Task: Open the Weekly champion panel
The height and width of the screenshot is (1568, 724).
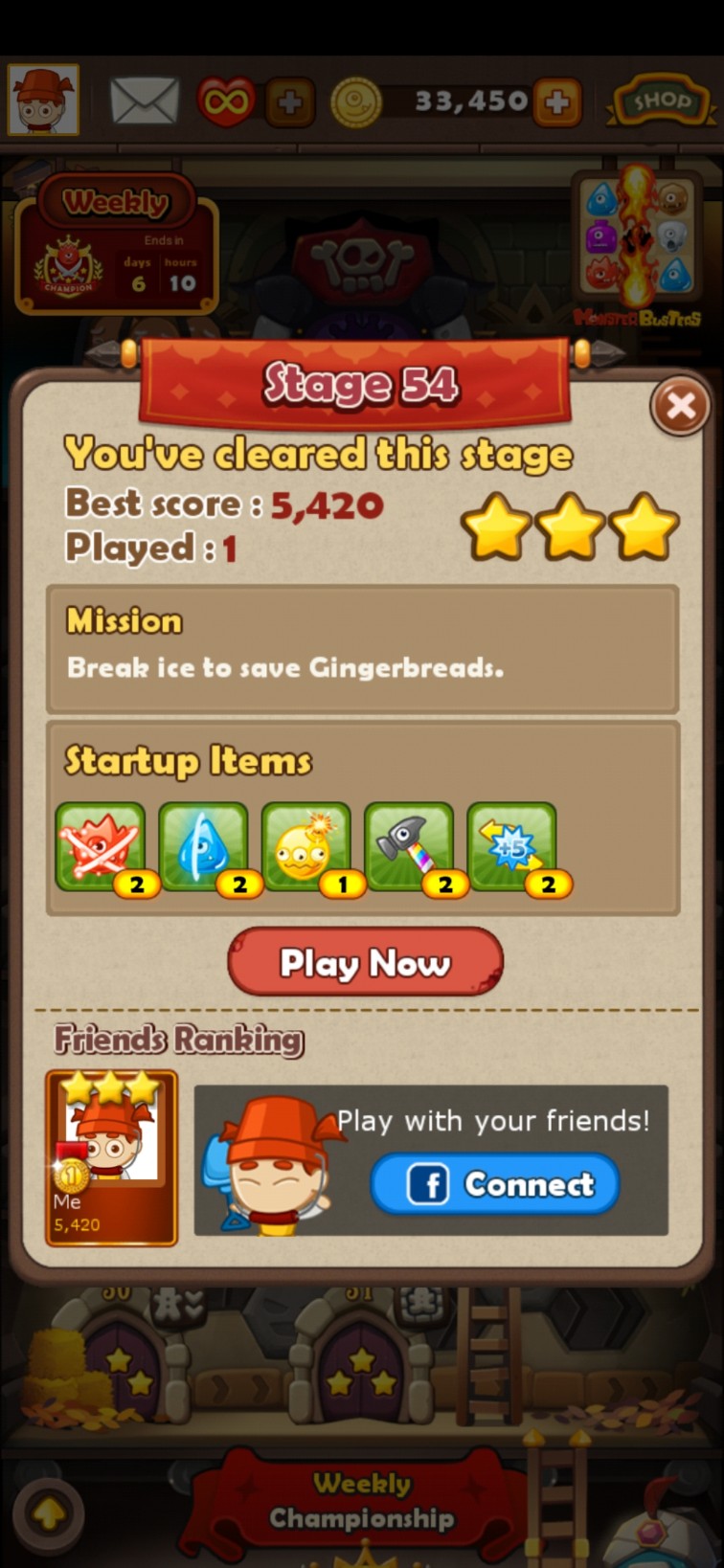Action: click(x=117, y=244)
